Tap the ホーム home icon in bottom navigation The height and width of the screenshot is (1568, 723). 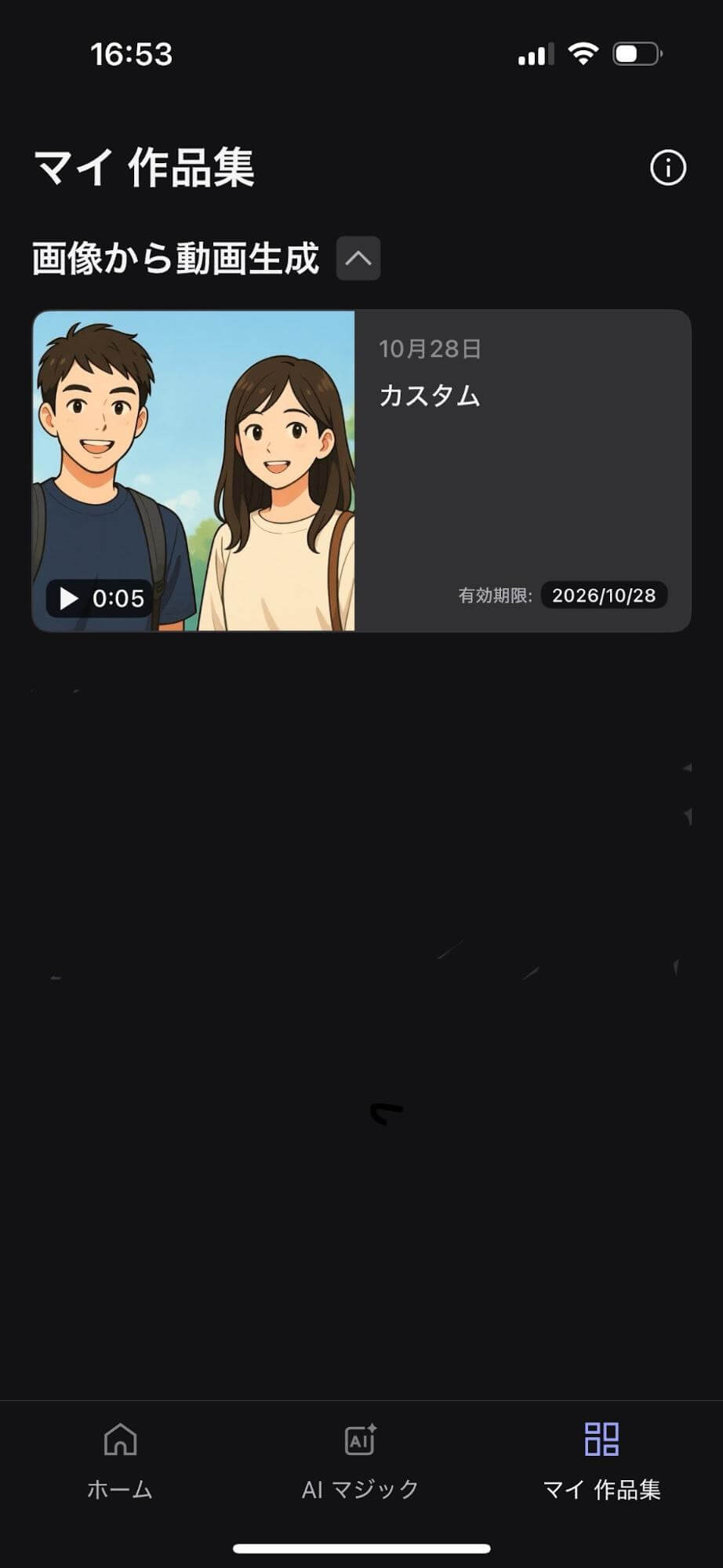point(120,1440)
